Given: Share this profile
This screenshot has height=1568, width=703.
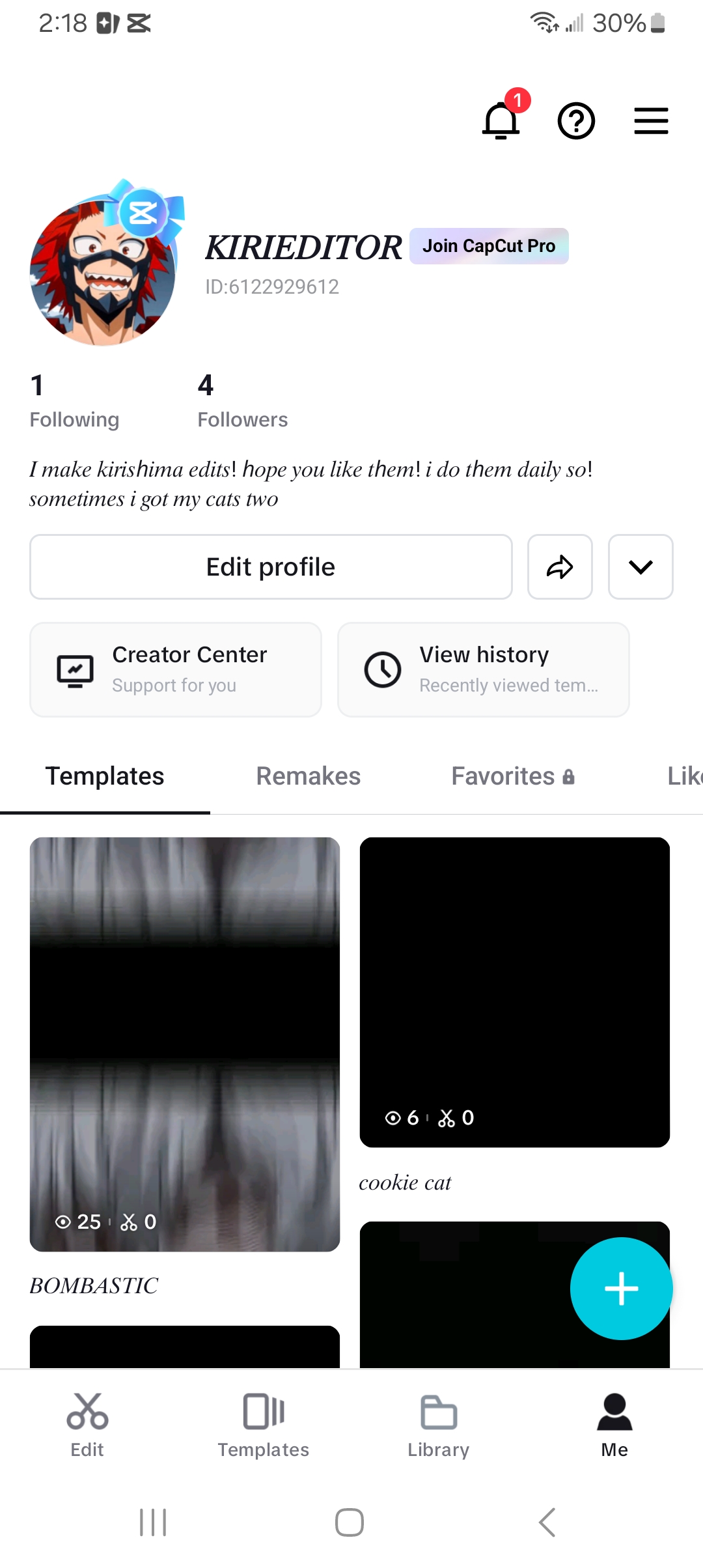Looking at the screenshot, I should tap(560, 567).
